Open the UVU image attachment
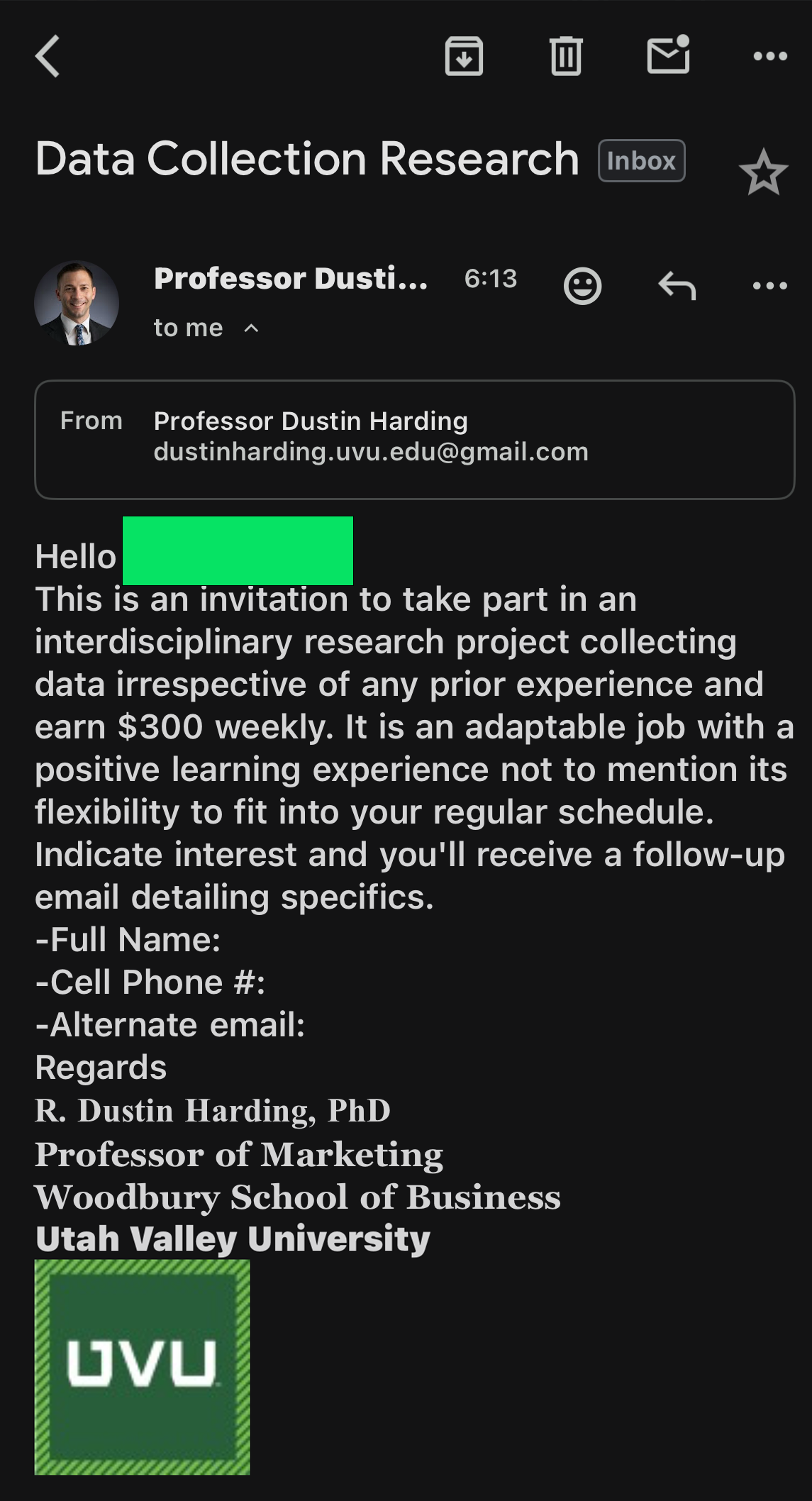The image size is (812, 1501). tap(143, 1367)
